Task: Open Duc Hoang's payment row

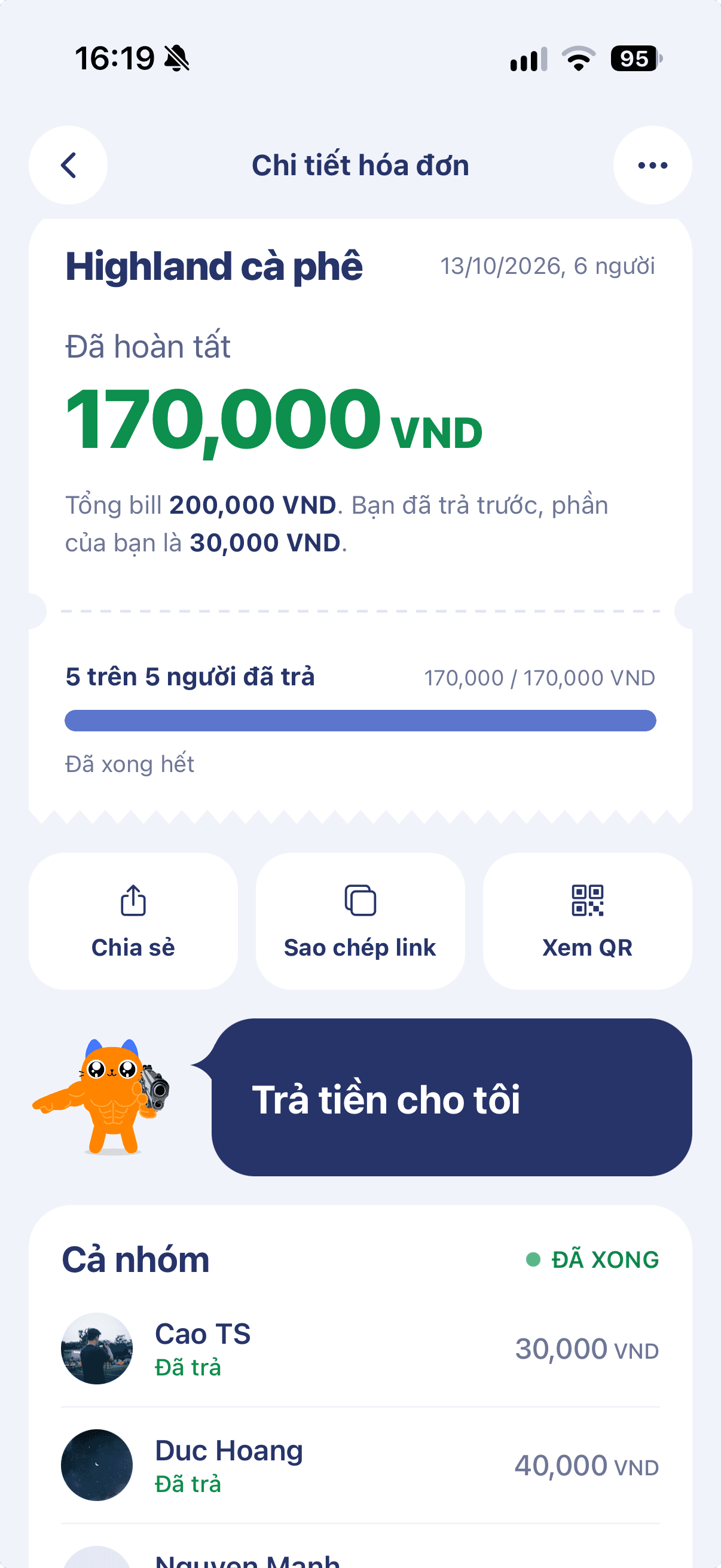Action: [360, 1465]
